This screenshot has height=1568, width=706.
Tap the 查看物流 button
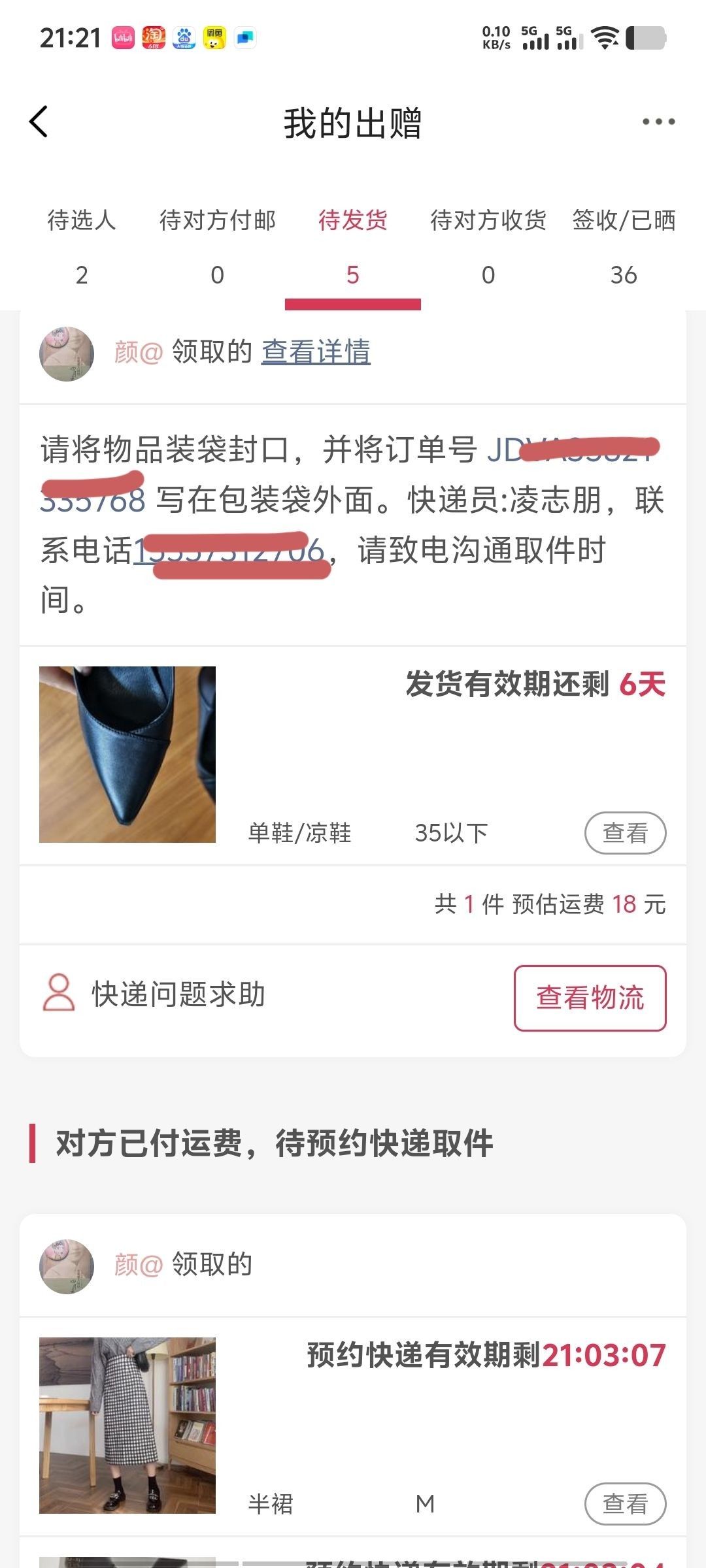click(590, 998)
